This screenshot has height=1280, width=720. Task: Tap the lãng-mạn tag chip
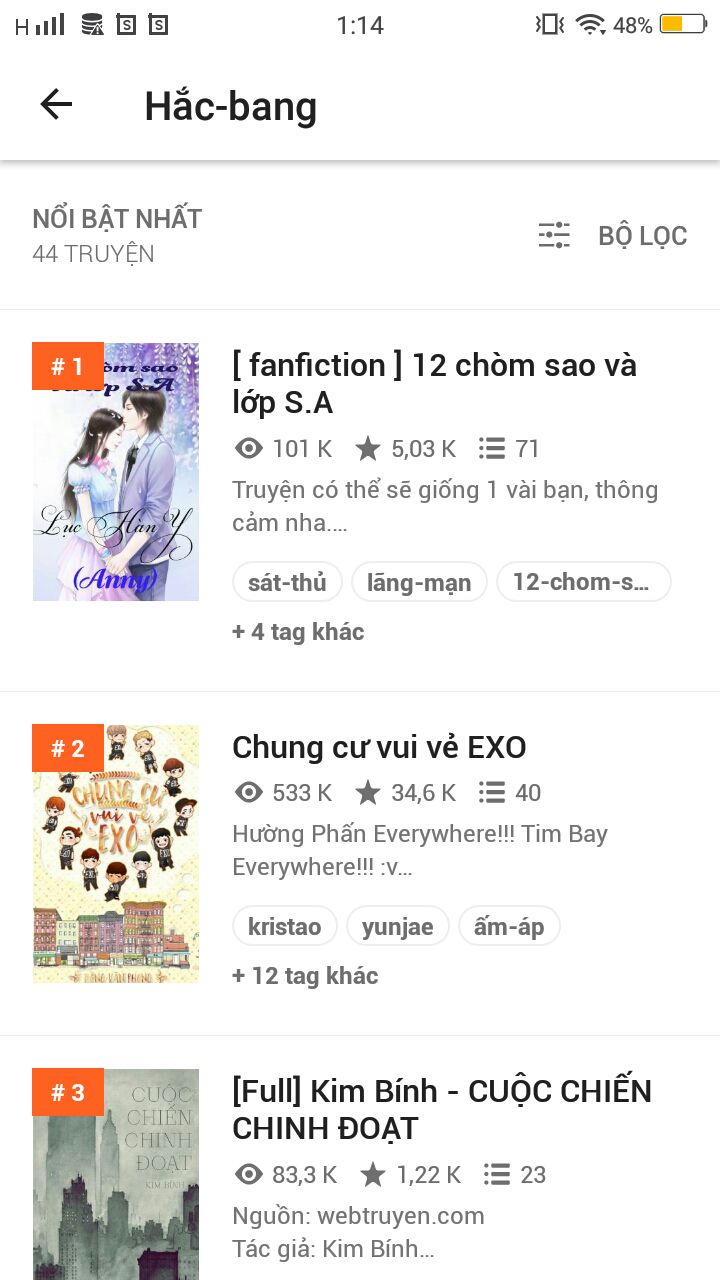pyautogui.click(x=419, y=582)
